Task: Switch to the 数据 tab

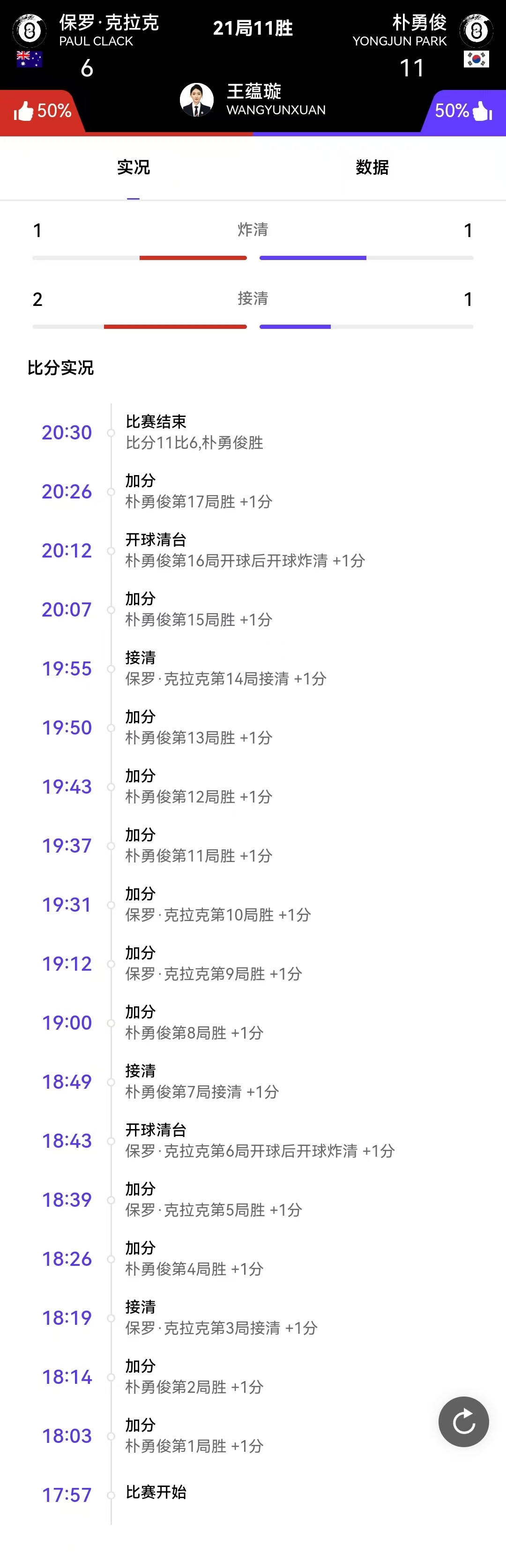Action: click(372, 167)
